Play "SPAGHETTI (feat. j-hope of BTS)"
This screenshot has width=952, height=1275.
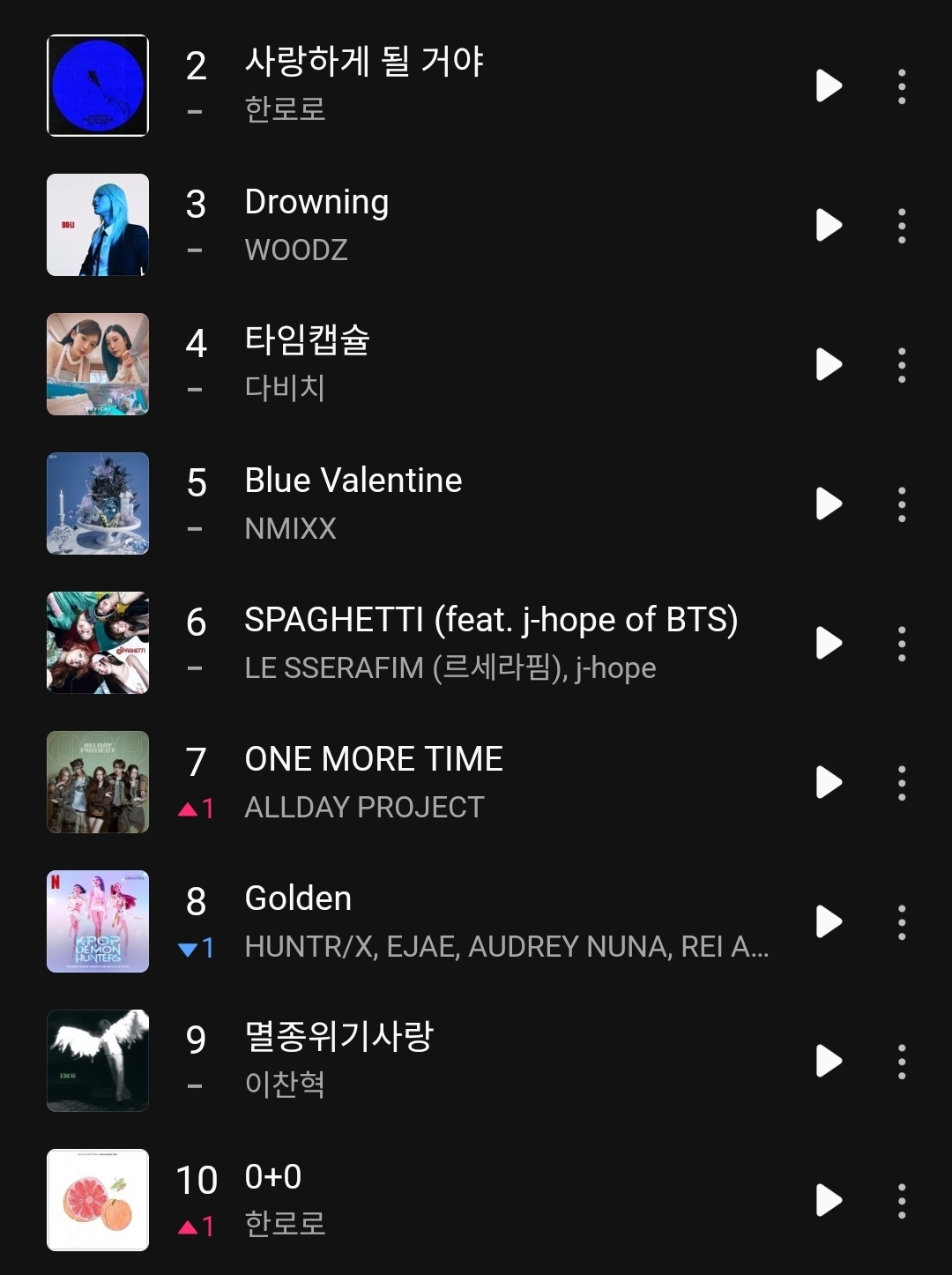(x=826, y=643)
